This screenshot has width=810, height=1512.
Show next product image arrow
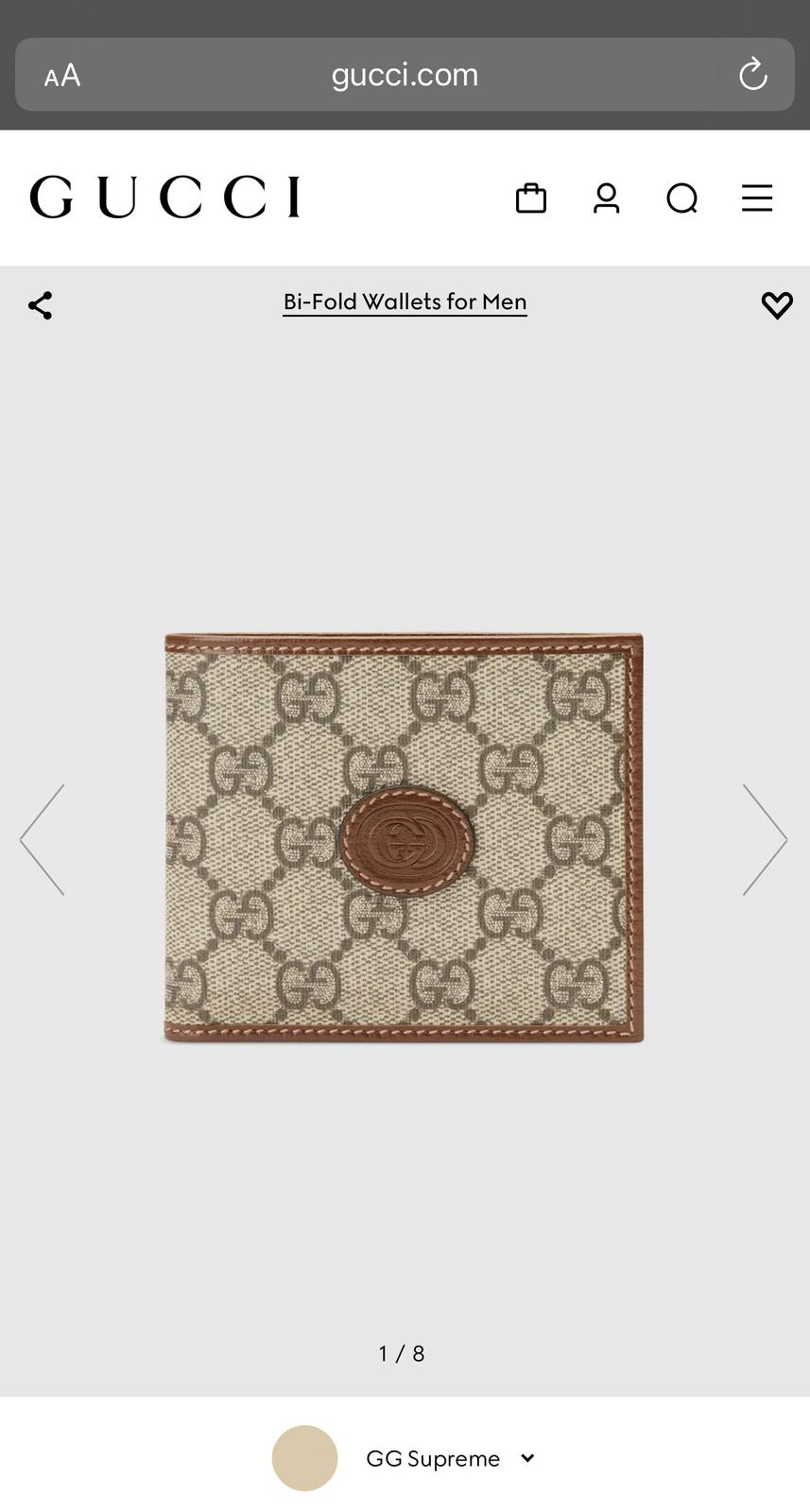point(764,838)
